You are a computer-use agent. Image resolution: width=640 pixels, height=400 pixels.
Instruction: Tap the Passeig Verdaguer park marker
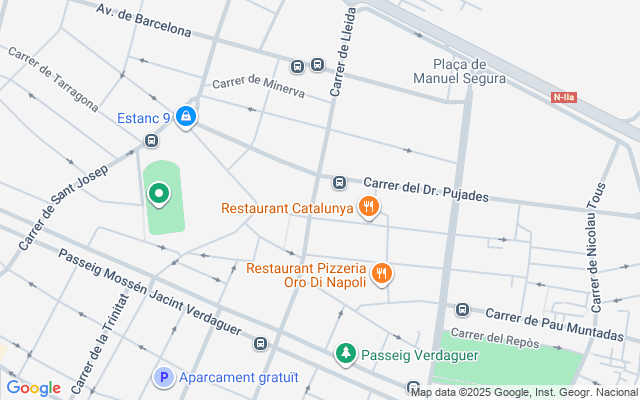(346, 354)
